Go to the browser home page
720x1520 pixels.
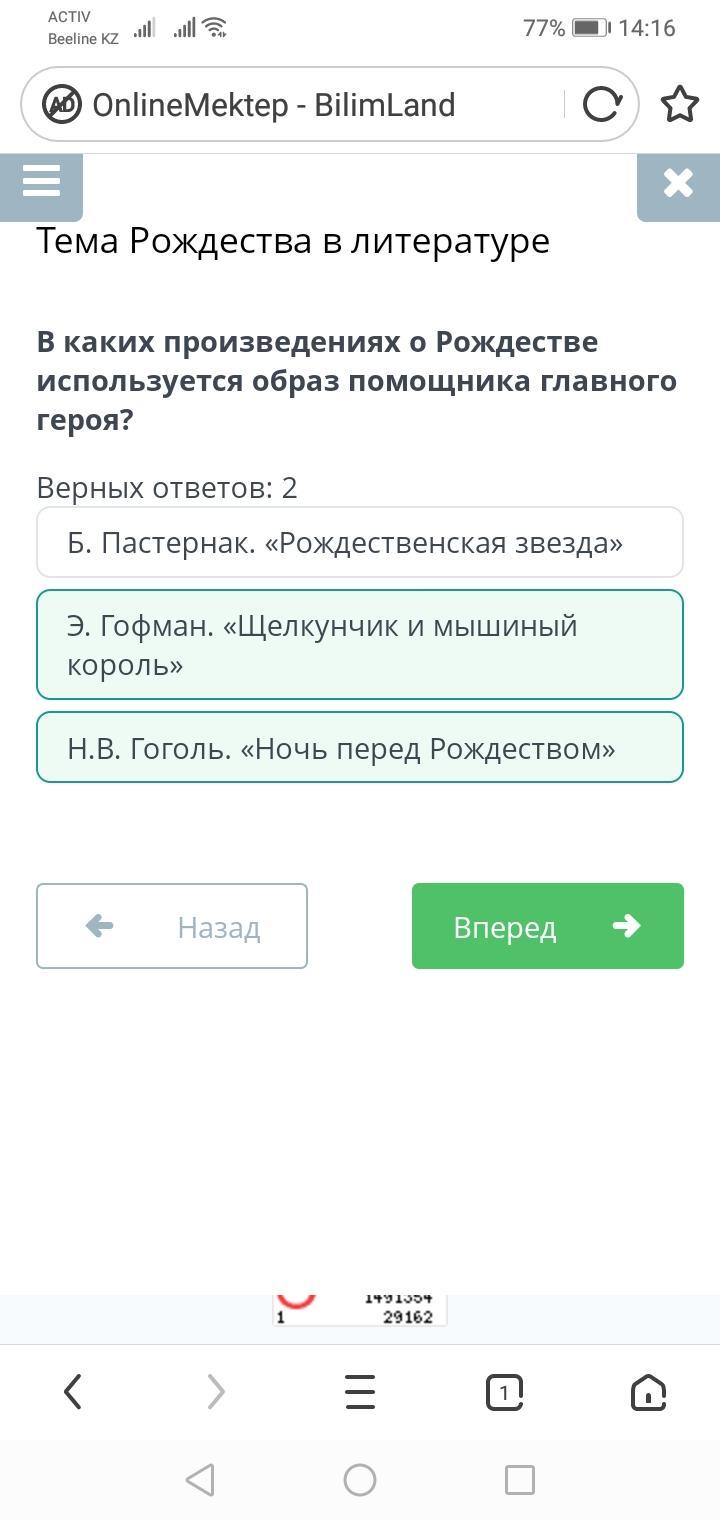[x=648, y=1392]
